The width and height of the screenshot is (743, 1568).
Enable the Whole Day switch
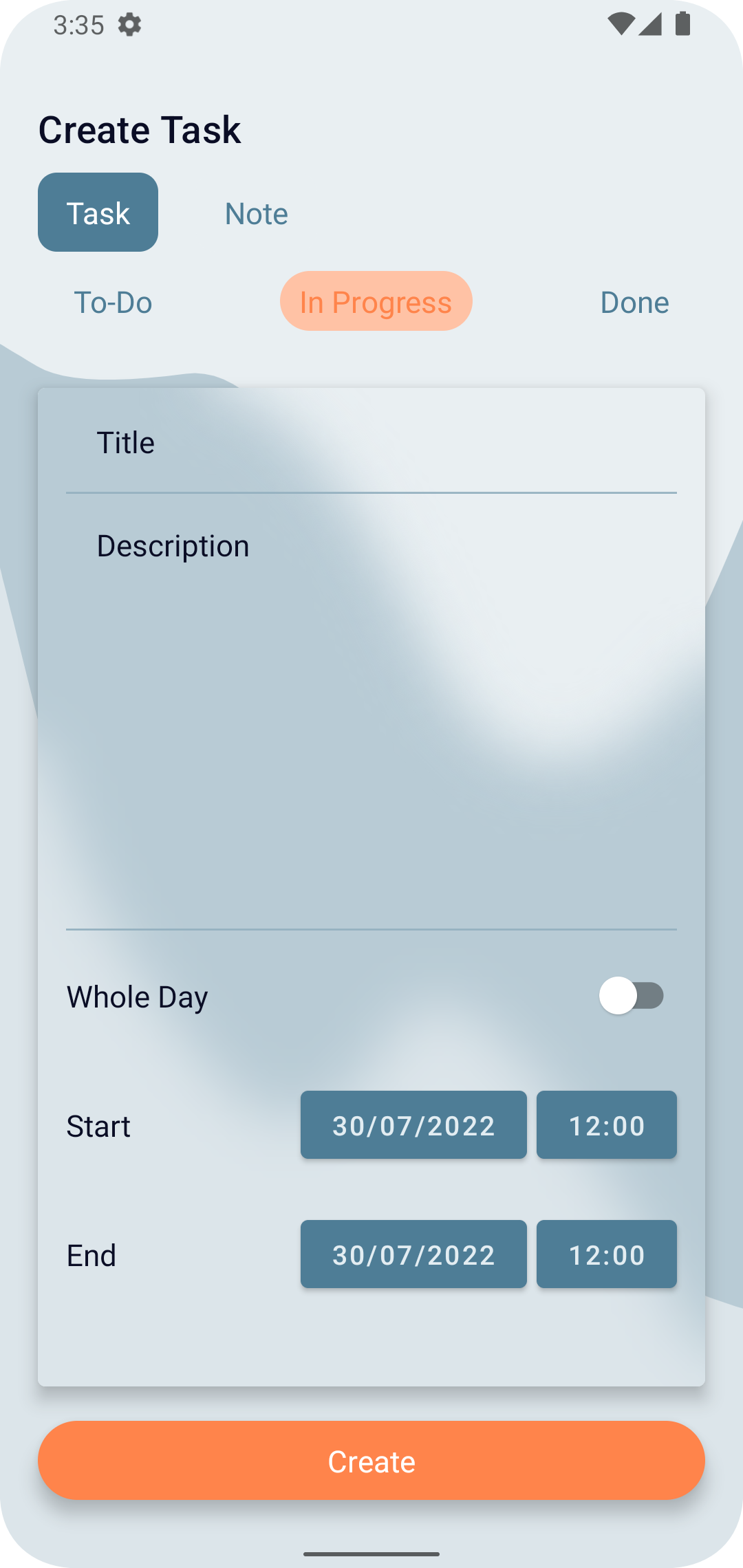point(632,995)
